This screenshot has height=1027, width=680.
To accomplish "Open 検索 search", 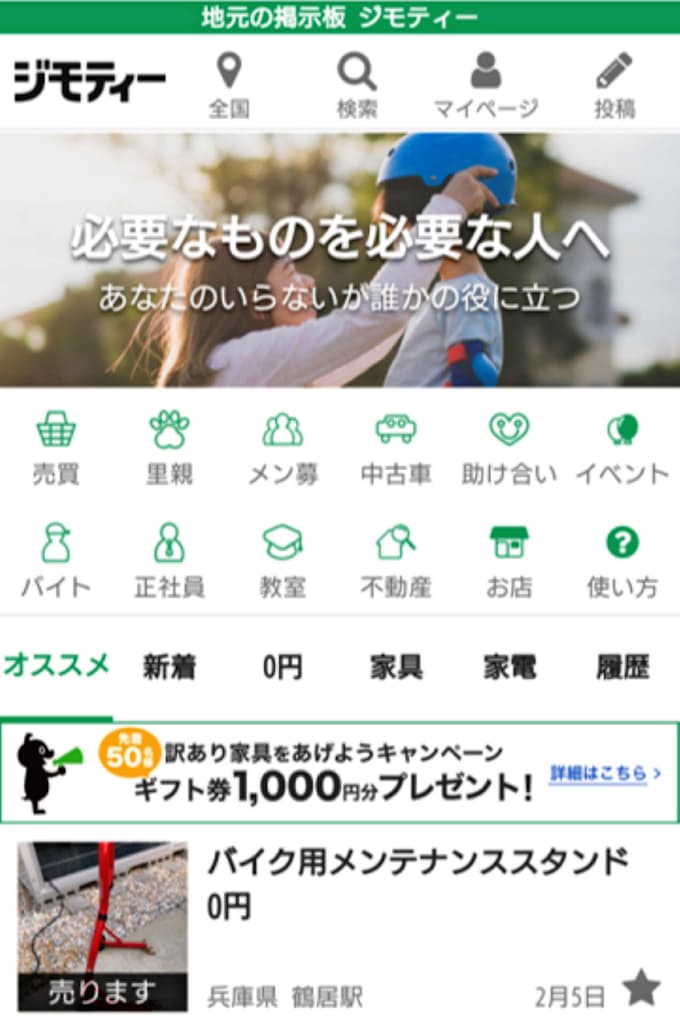I will point(357,85).
